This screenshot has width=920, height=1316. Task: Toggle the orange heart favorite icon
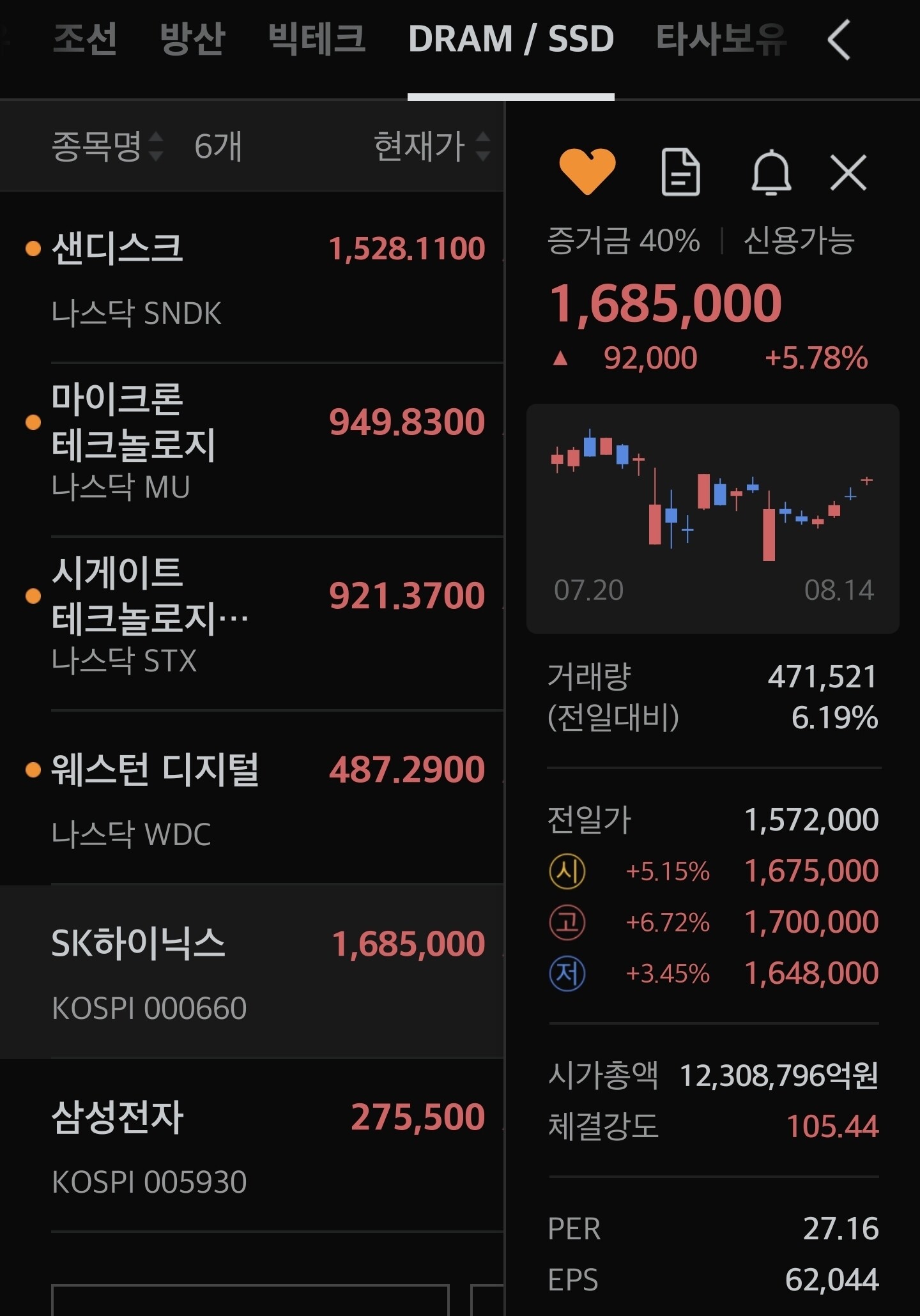coord(587,171)
